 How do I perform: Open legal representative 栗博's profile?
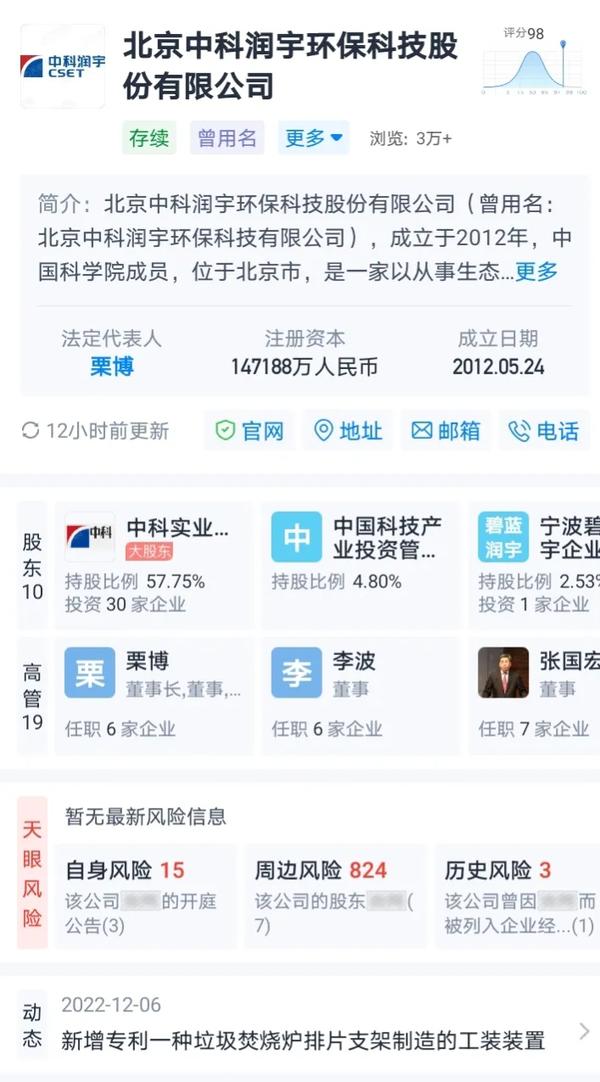coord(111,367)
